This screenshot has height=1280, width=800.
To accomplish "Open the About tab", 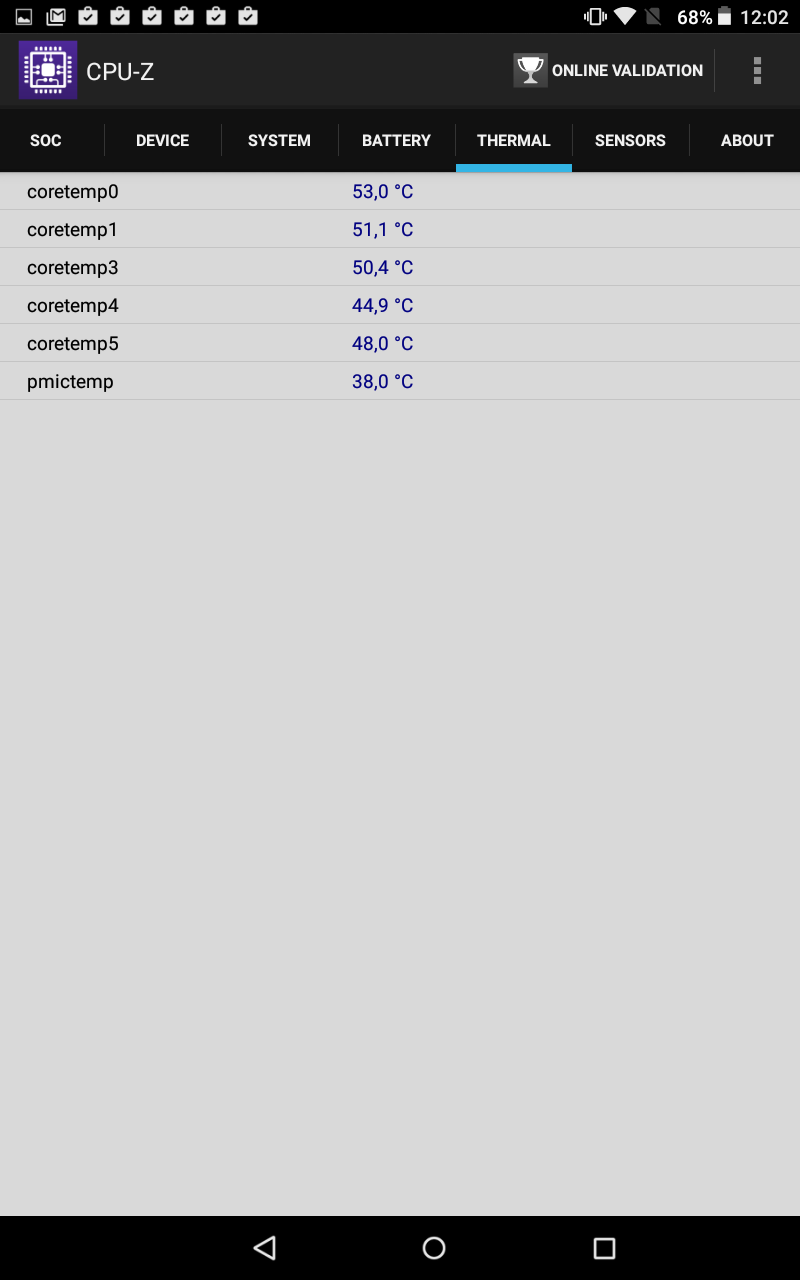I will 747,140.
